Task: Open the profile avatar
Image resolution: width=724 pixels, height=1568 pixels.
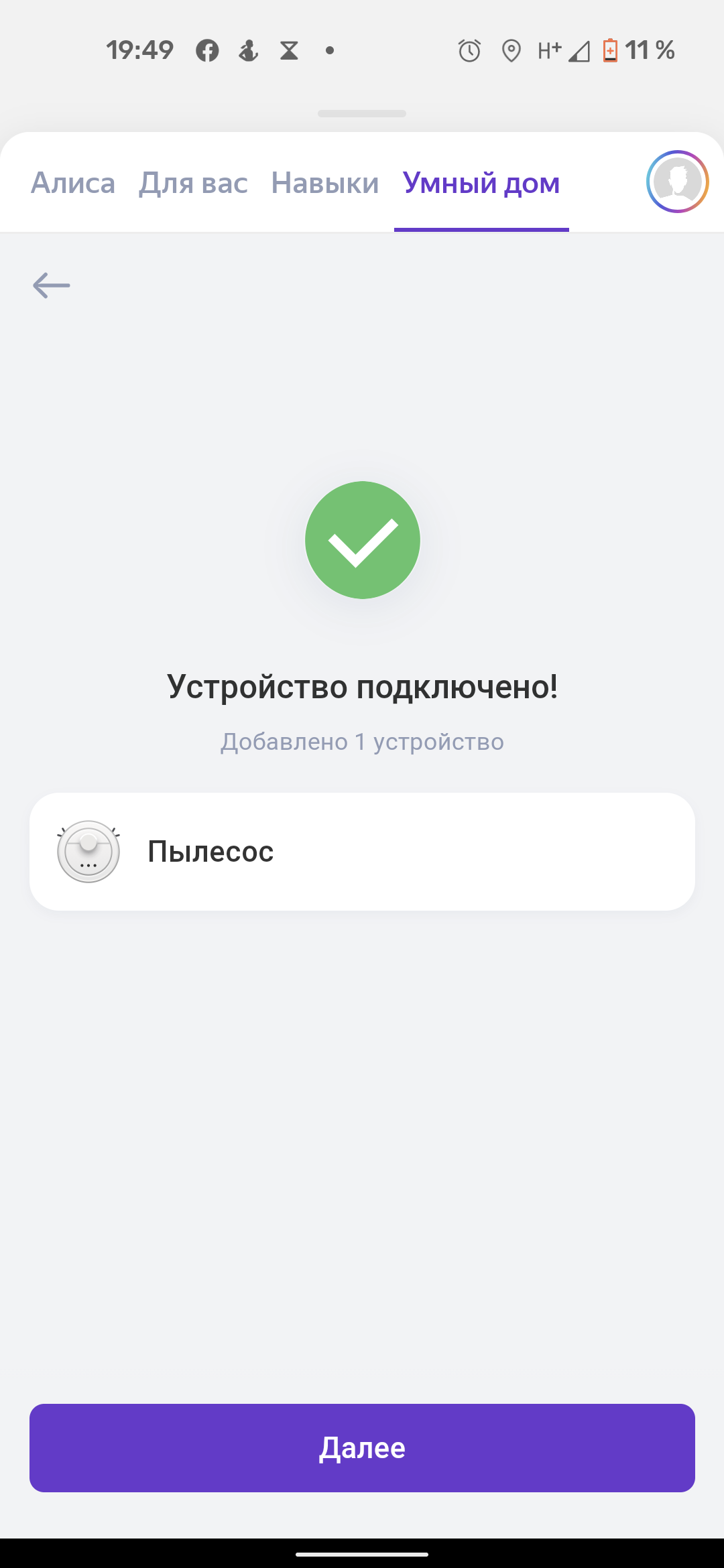Action: point(677,182)
